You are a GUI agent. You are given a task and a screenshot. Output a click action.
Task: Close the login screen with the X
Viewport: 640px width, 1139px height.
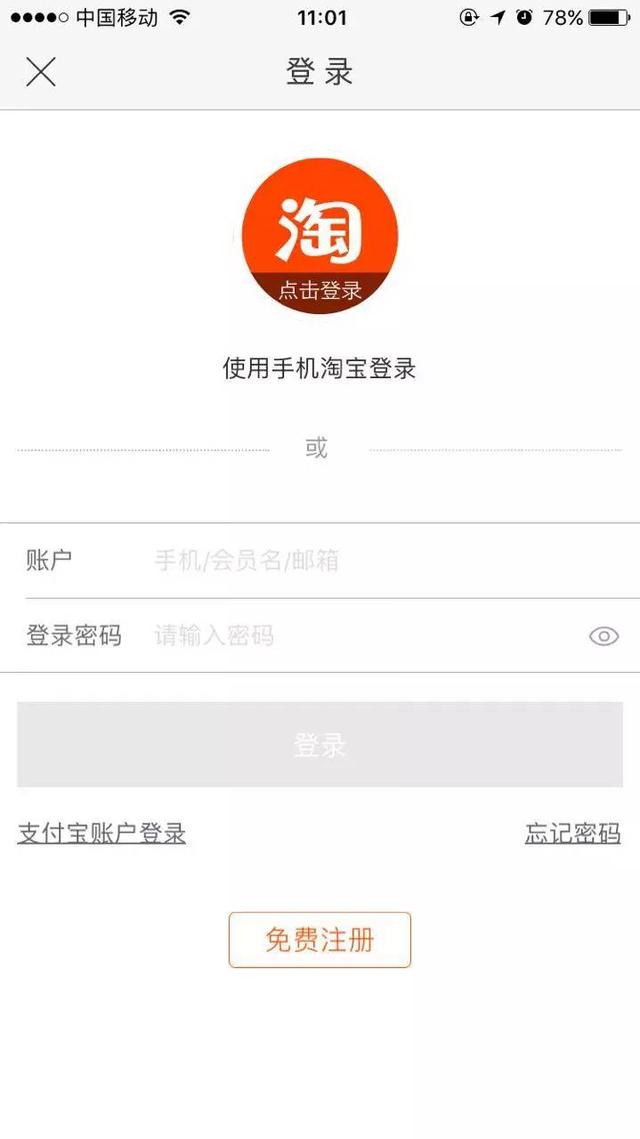[x=41, y=72]
